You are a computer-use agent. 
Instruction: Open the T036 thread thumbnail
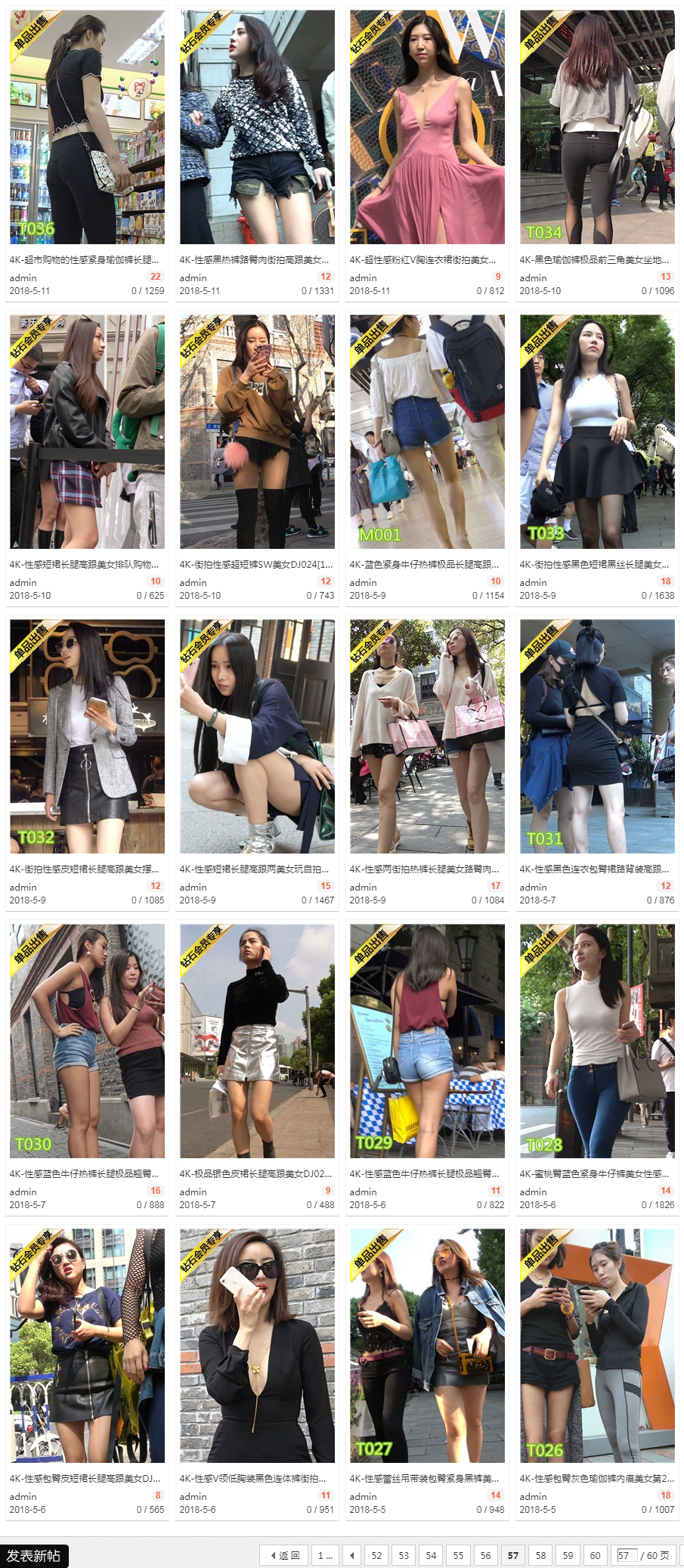[x=87, y=127]
